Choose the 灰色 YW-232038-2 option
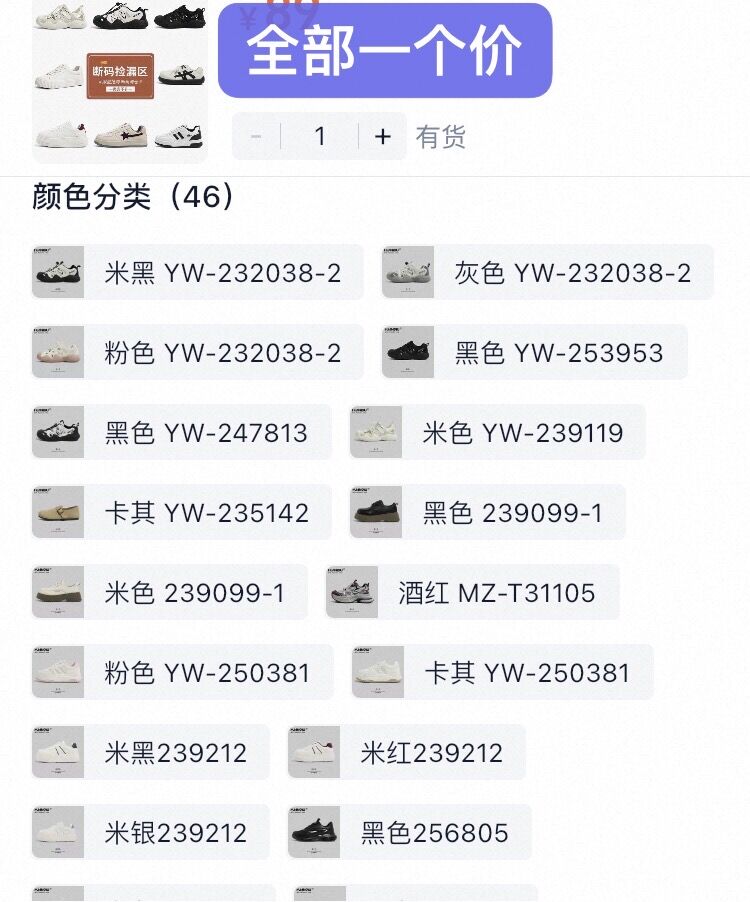The height and width of the screenshot is (902, 750). coord(547,272)
